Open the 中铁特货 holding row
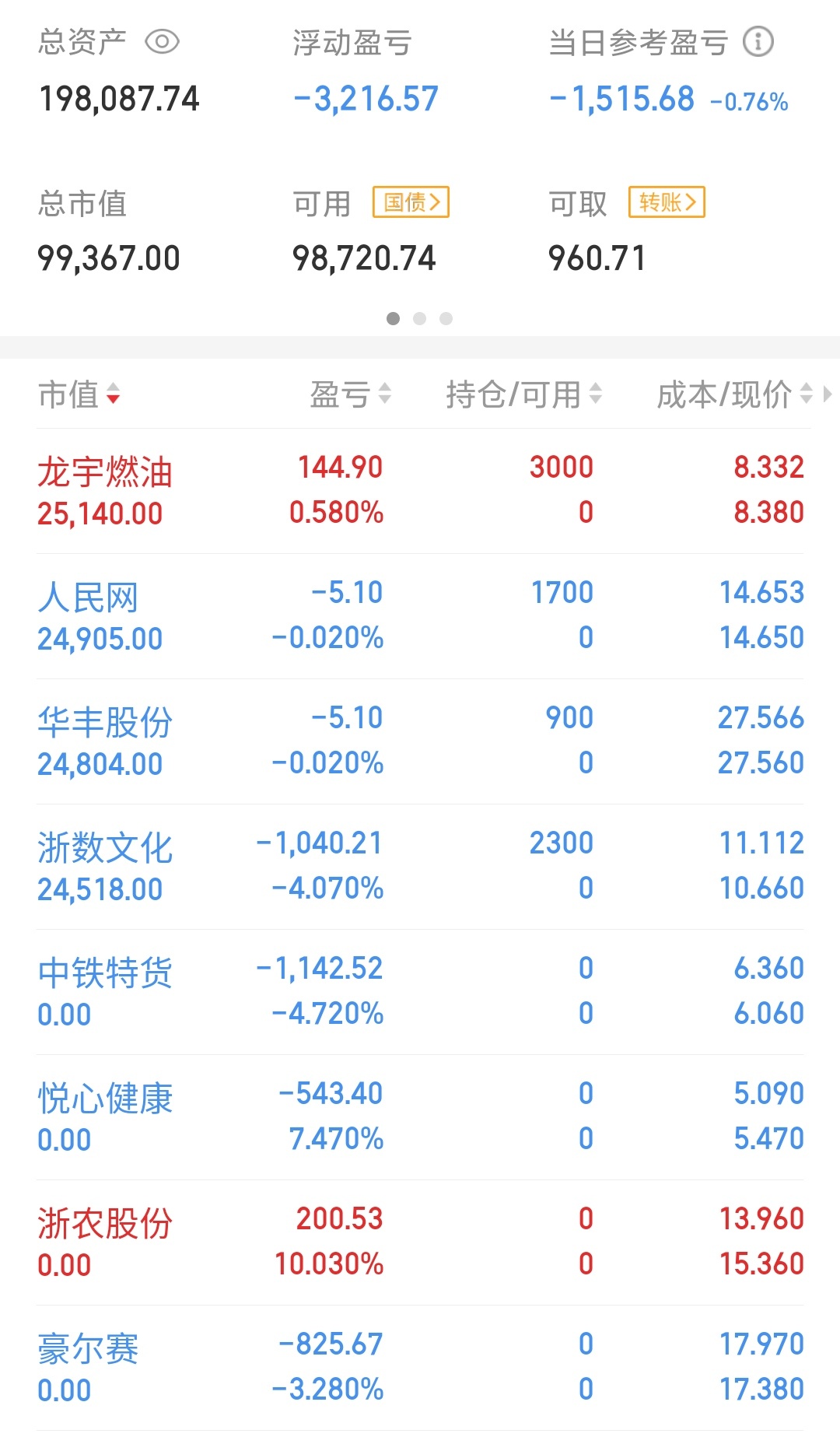This screenshot has height=1437, width=840. point(420,992)
